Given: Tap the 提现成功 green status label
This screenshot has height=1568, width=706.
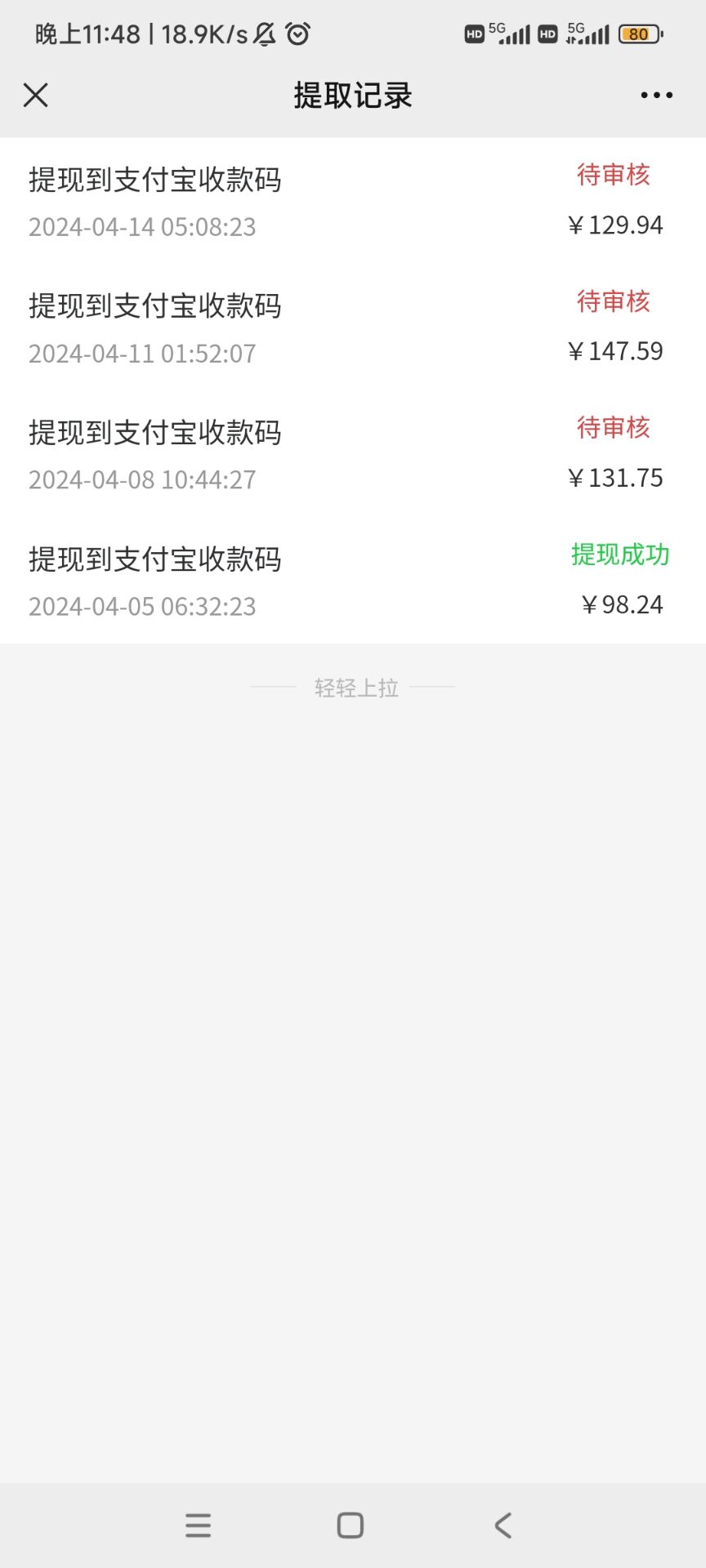Looking at the screenshot, I should [621, 554].
